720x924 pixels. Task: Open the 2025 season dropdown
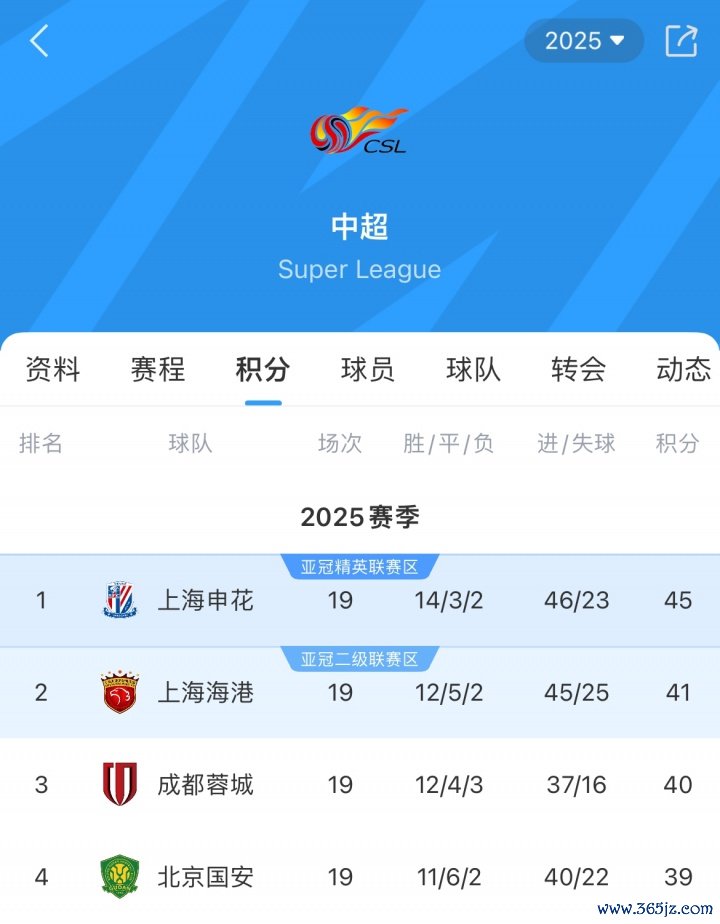coord(584,41)
